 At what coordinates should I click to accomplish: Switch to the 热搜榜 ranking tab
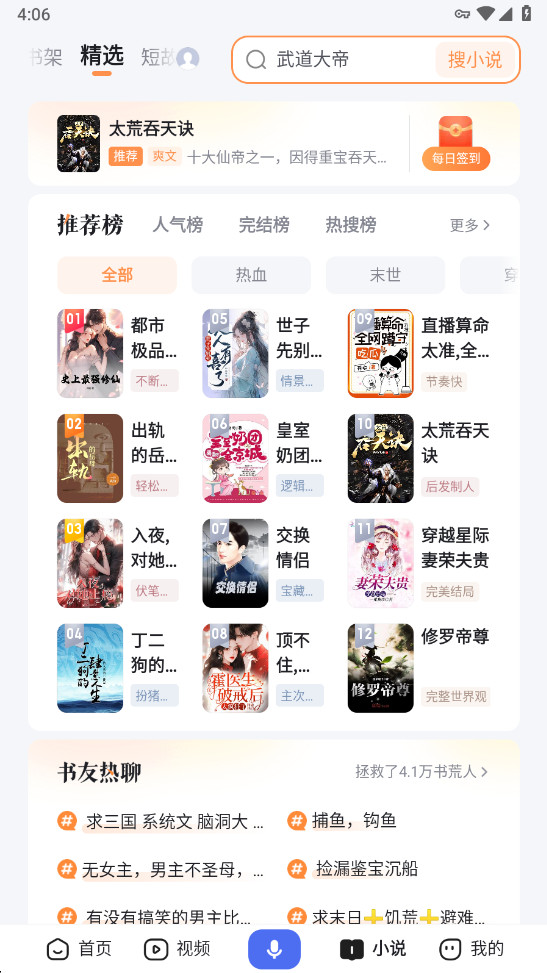[351, 225]
